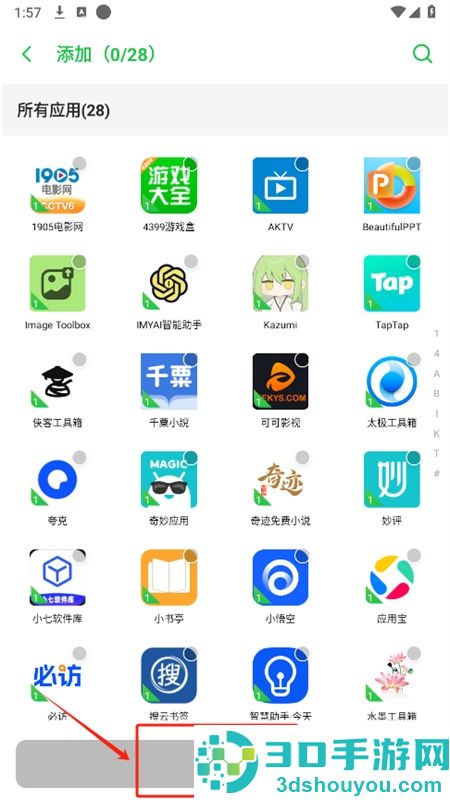Jump to letter K in index
450x800 pixels.
pos(437,434)
